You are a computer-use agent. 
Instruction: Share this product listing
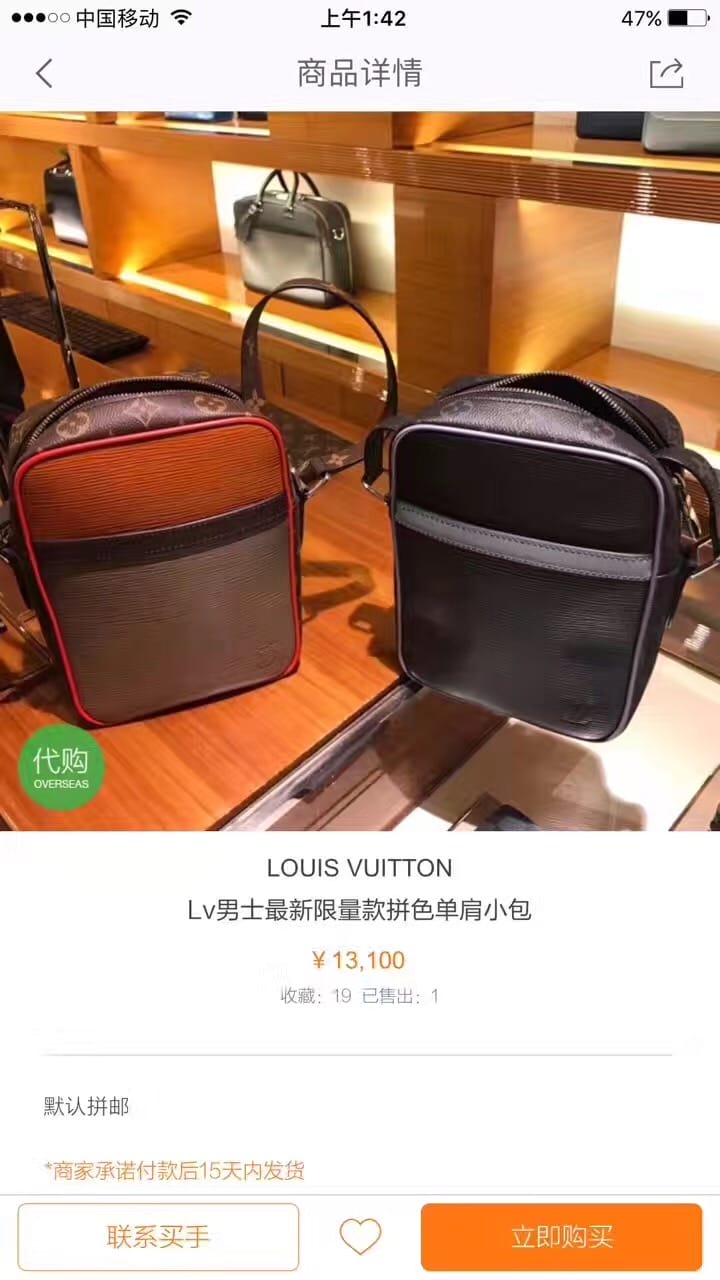(666, 73)
